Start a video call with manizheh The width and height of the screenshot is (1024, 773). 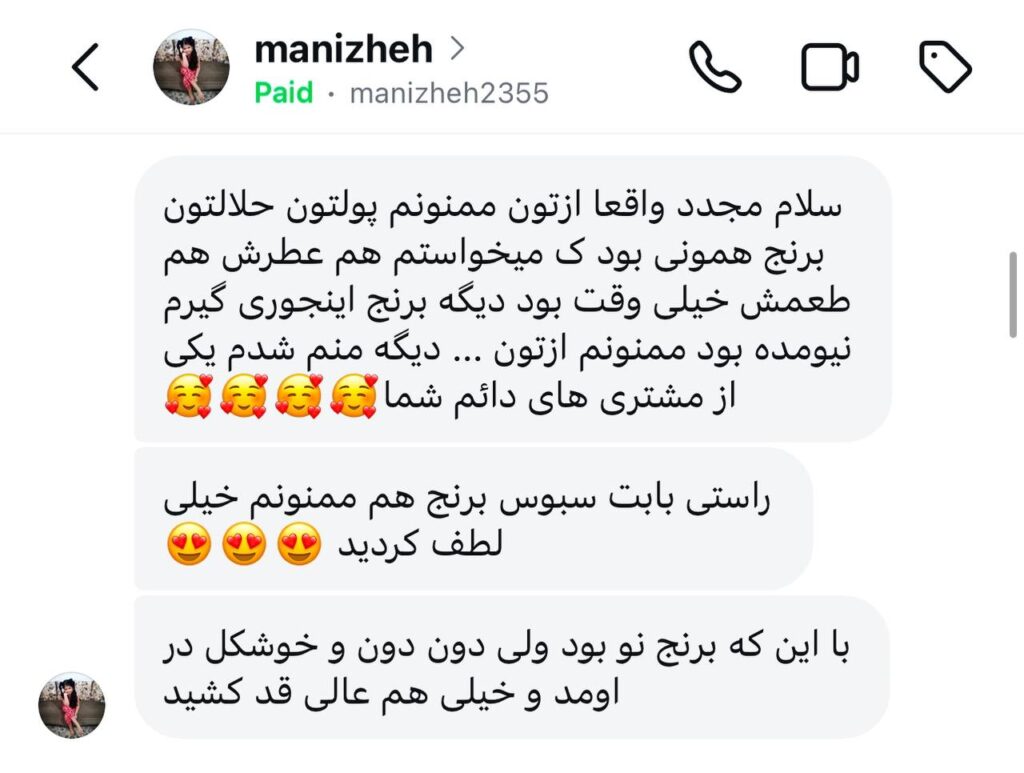(830, 68)
